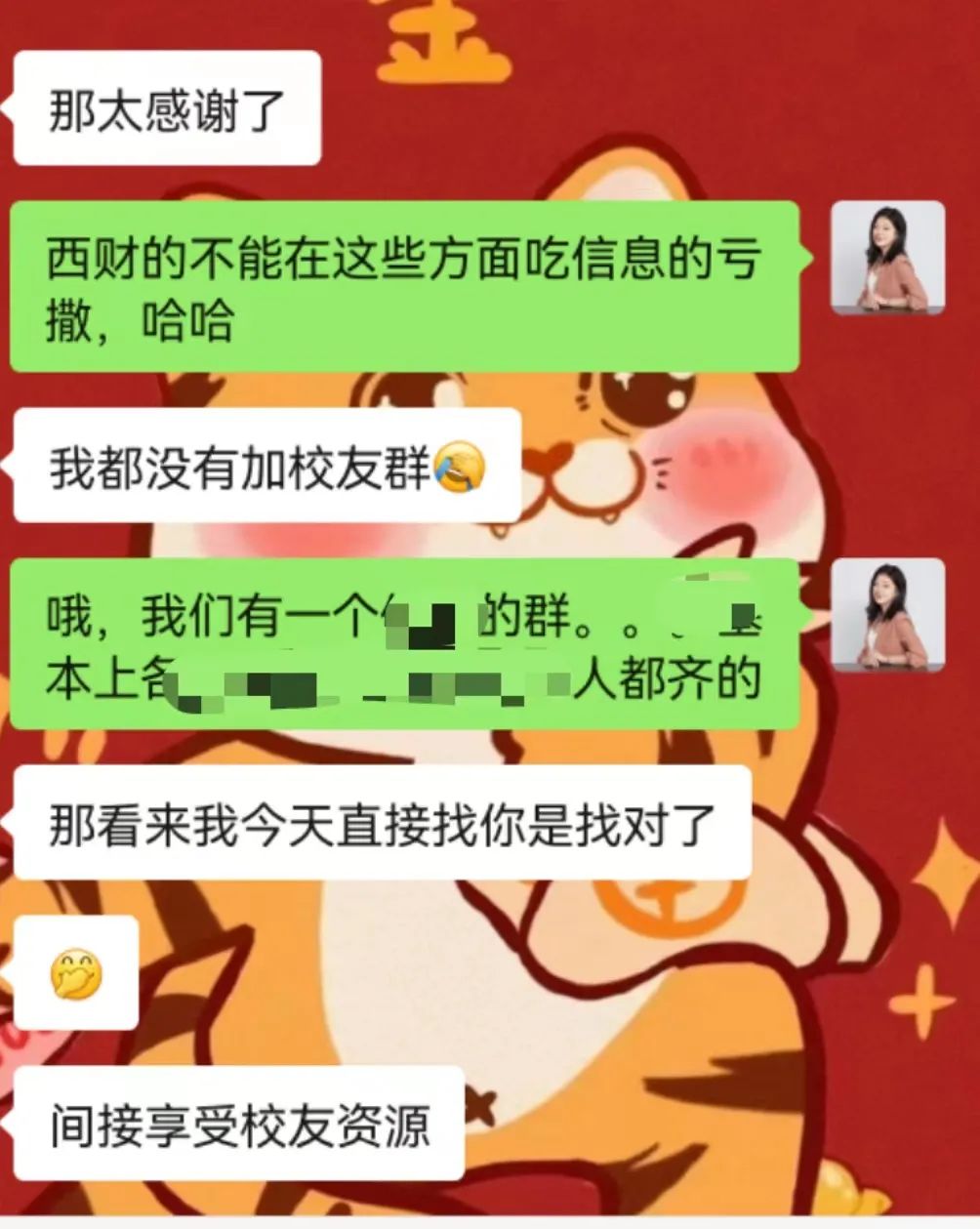Tap avatar next to 哦，我们有一个 message
The height and width of the screenshot is (1229, 980).
[887, 615]
